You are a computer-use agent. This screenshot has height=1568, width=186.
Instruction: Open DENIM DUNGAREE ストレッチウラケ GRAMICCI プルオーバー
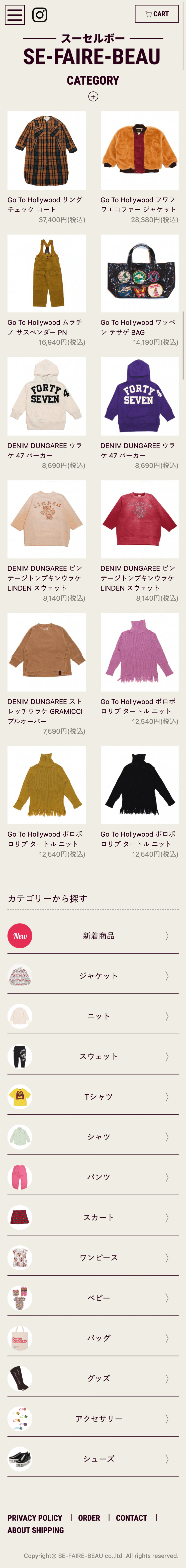point(46,652)
